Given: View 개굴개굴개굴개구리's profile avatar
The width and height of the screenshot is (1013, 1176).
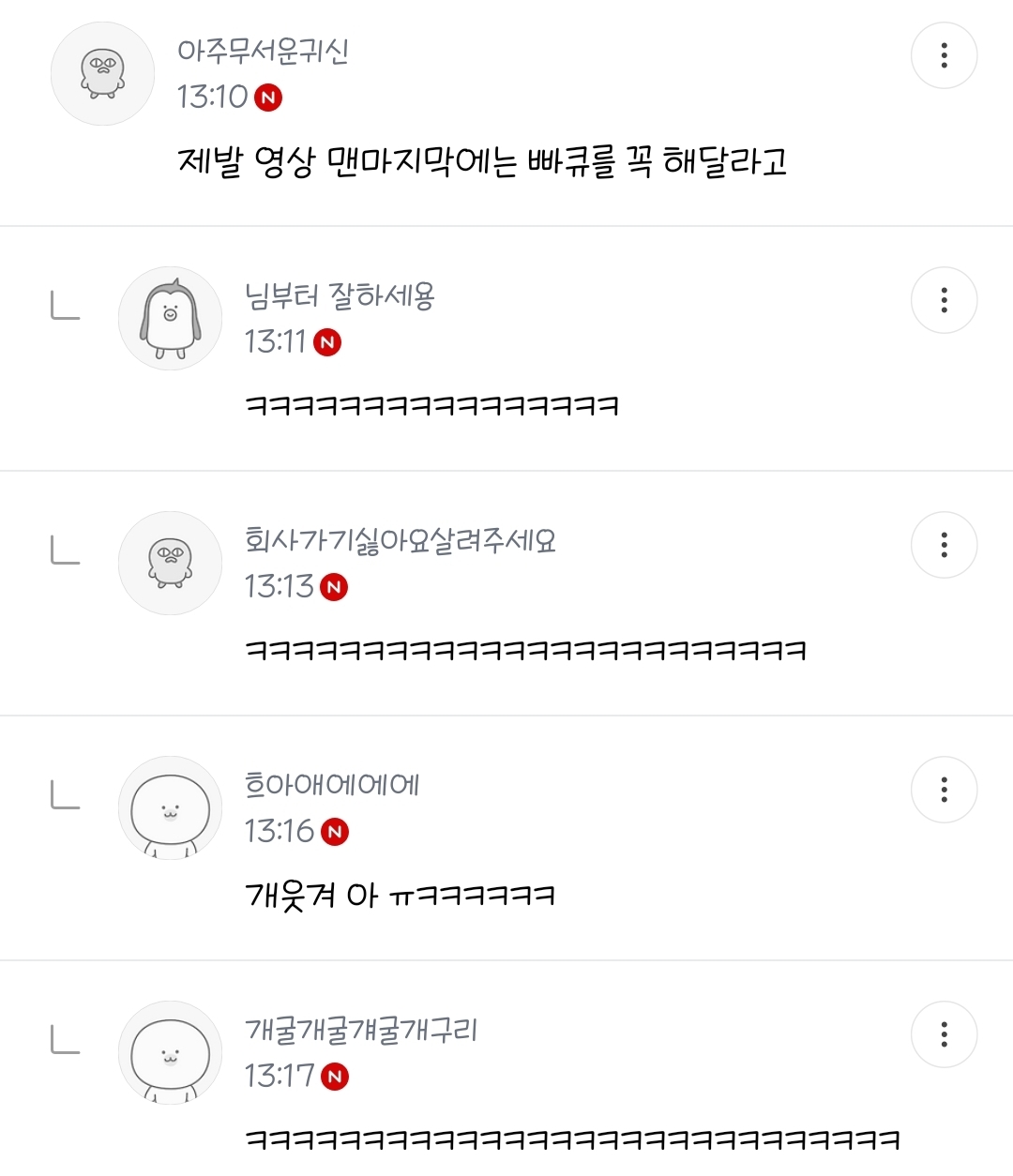Looking at the screenshot, I should (170, 1053).
